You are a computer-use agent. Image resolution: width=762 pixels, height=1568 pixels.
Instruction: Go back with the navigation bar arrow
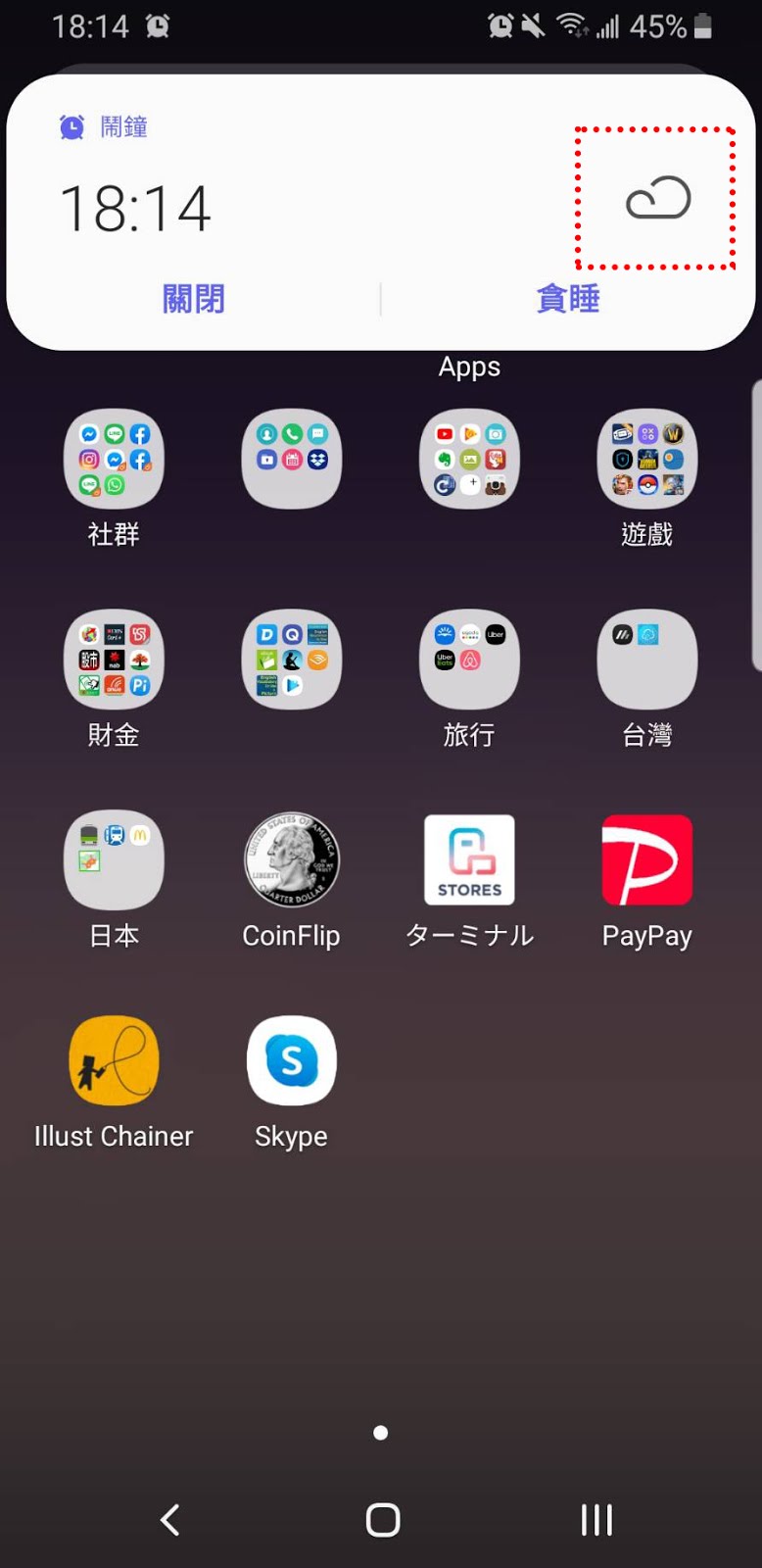(170, 1520)
